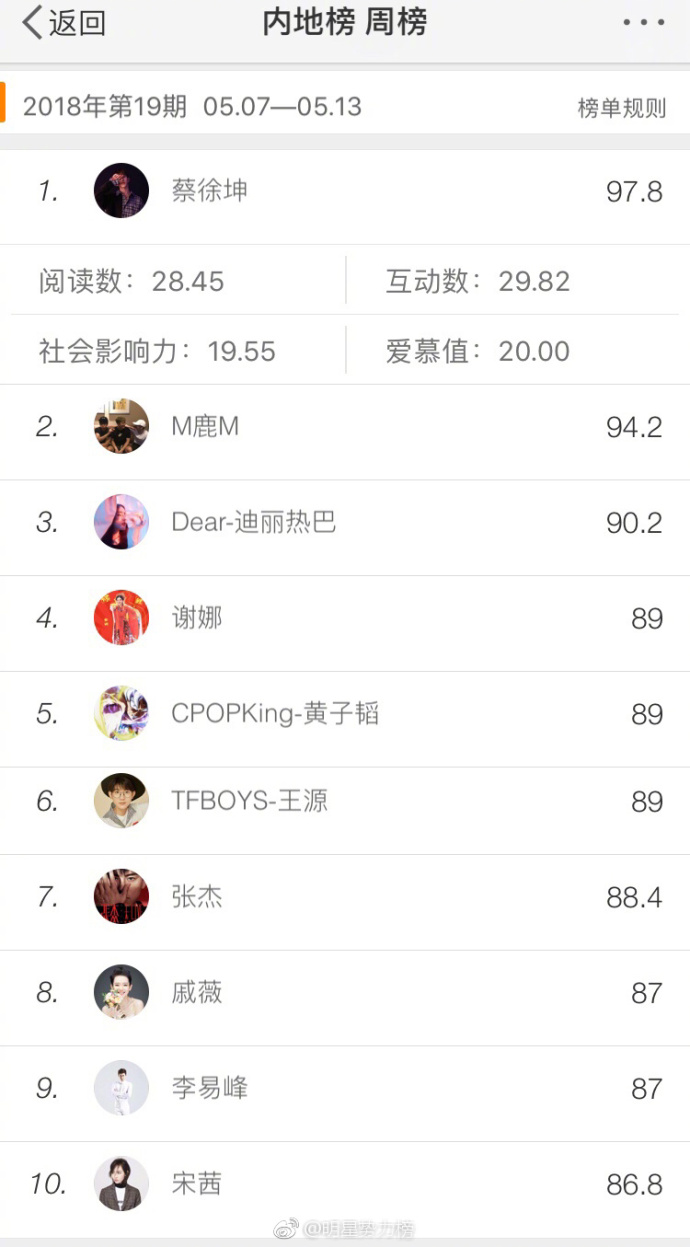690x1247 pixels.
Task: Select the 戚薇 entry
Action: [x=345, y=993]
